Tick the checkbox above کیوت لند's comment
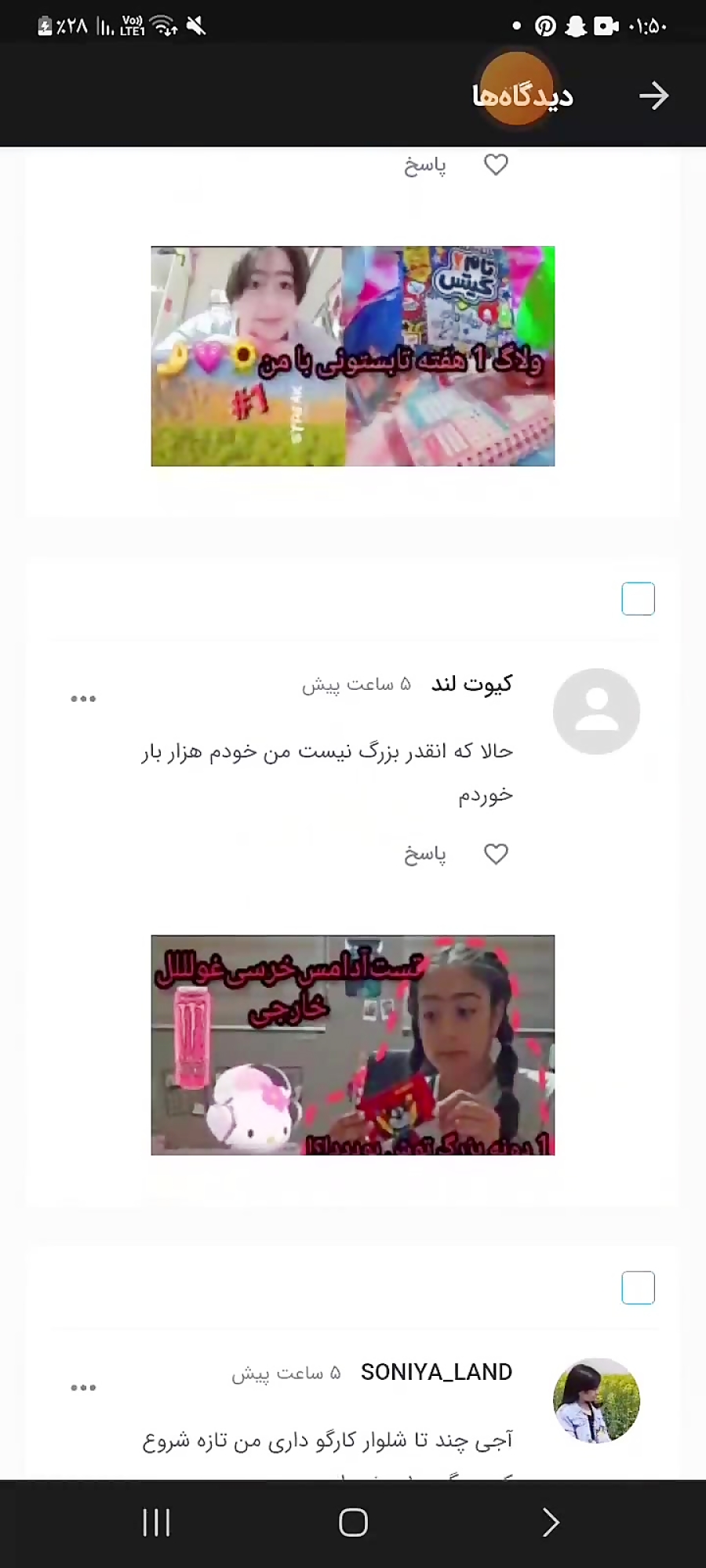 [x=638, y=599]
